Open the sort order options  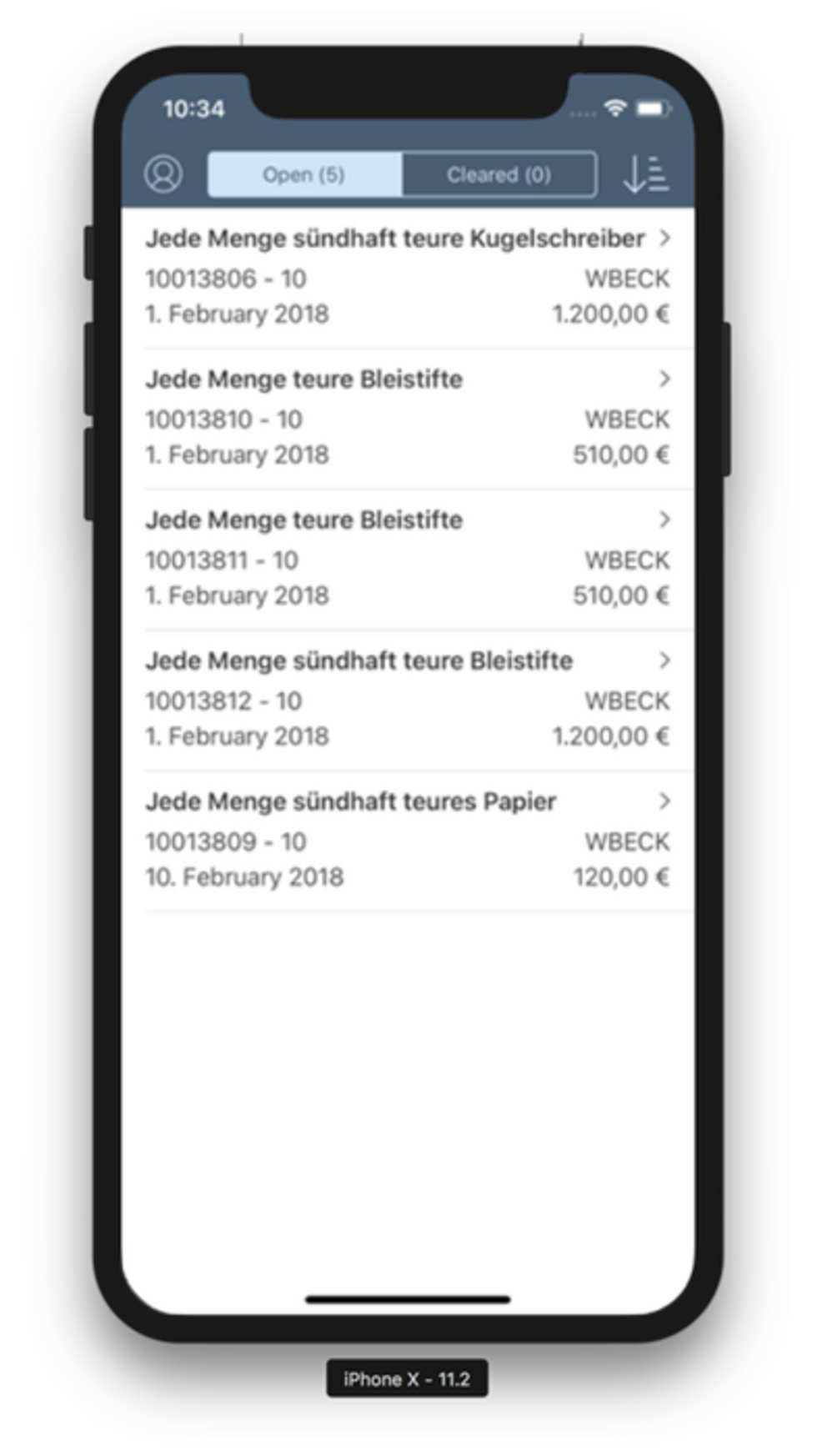pyautogui.click(x=645, y=174)
